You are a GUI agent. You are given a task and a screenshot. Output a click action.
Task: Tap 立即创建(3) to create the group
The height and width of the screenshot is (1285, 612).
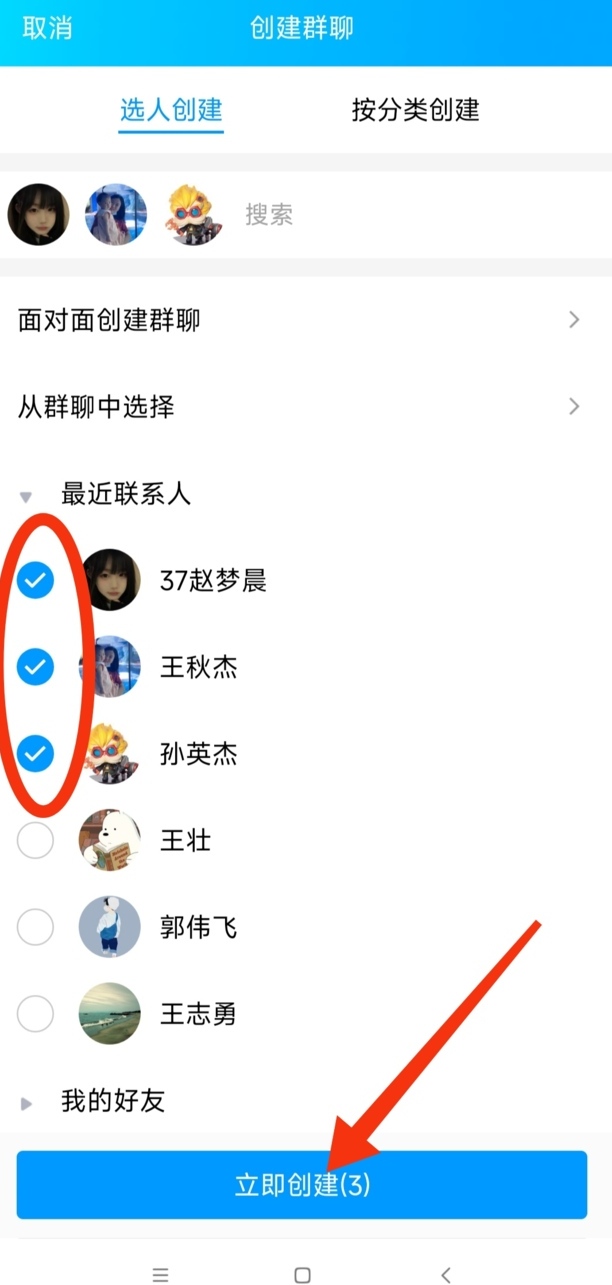(302, 1185)
